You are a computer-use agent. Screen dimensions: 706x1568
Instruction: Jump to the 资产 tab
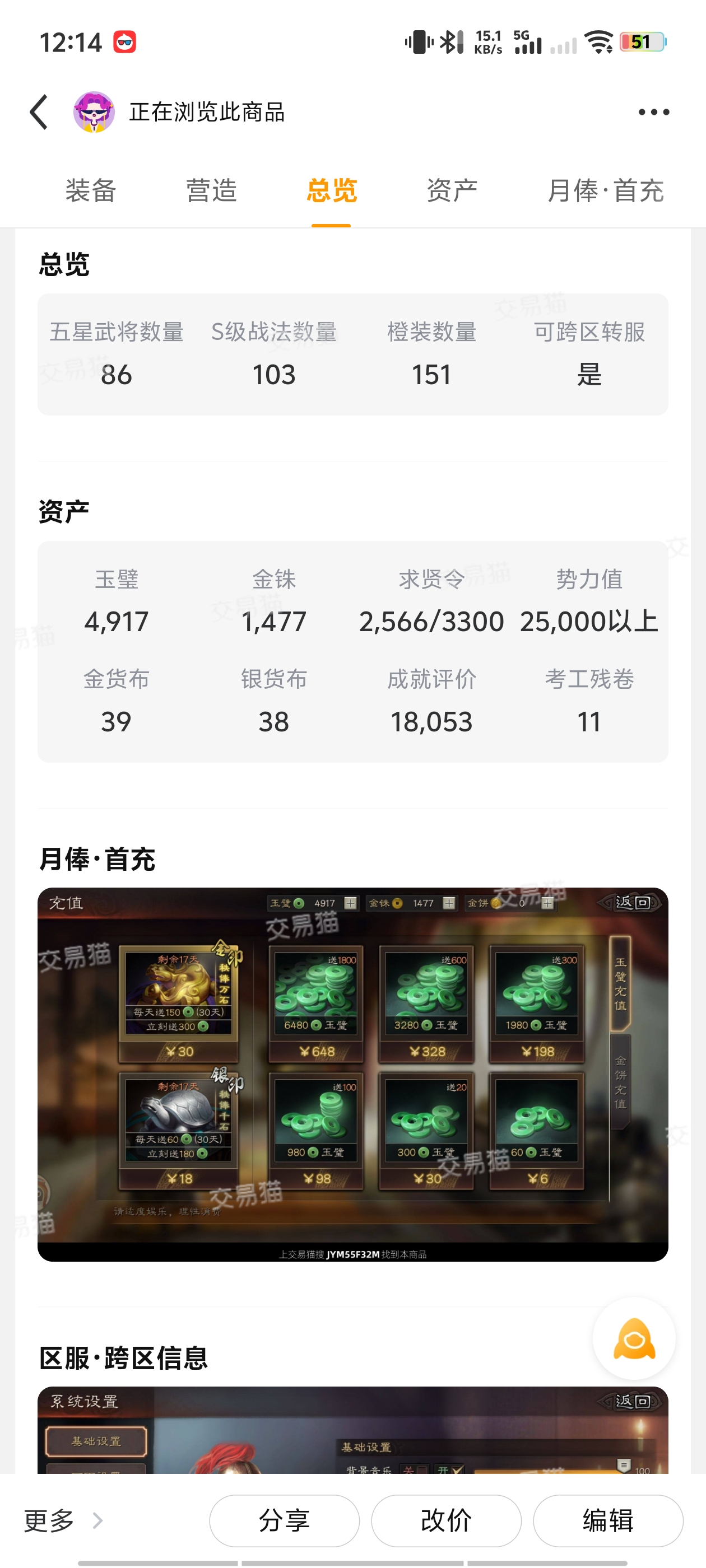(452, 190)
